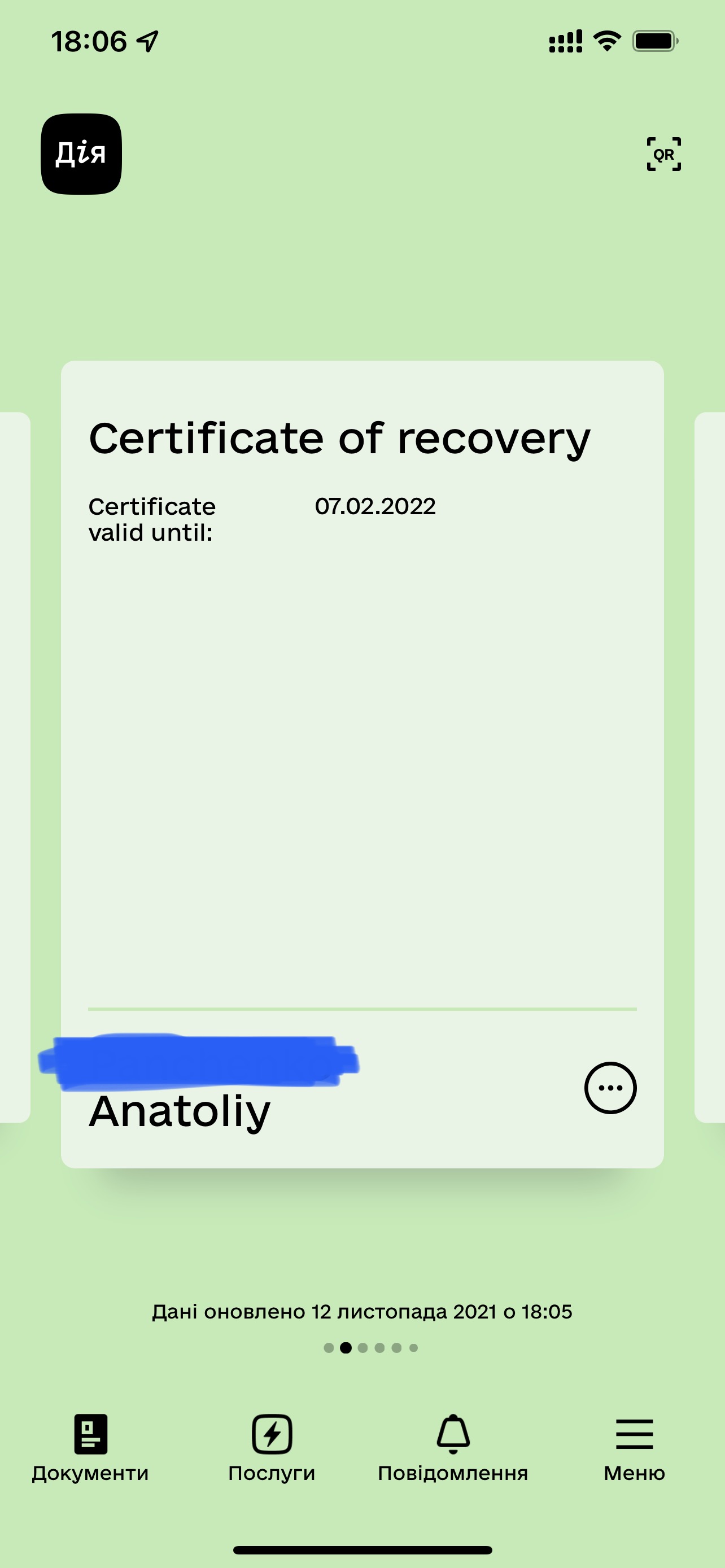Open the QR code scanner

coord(663,154)
